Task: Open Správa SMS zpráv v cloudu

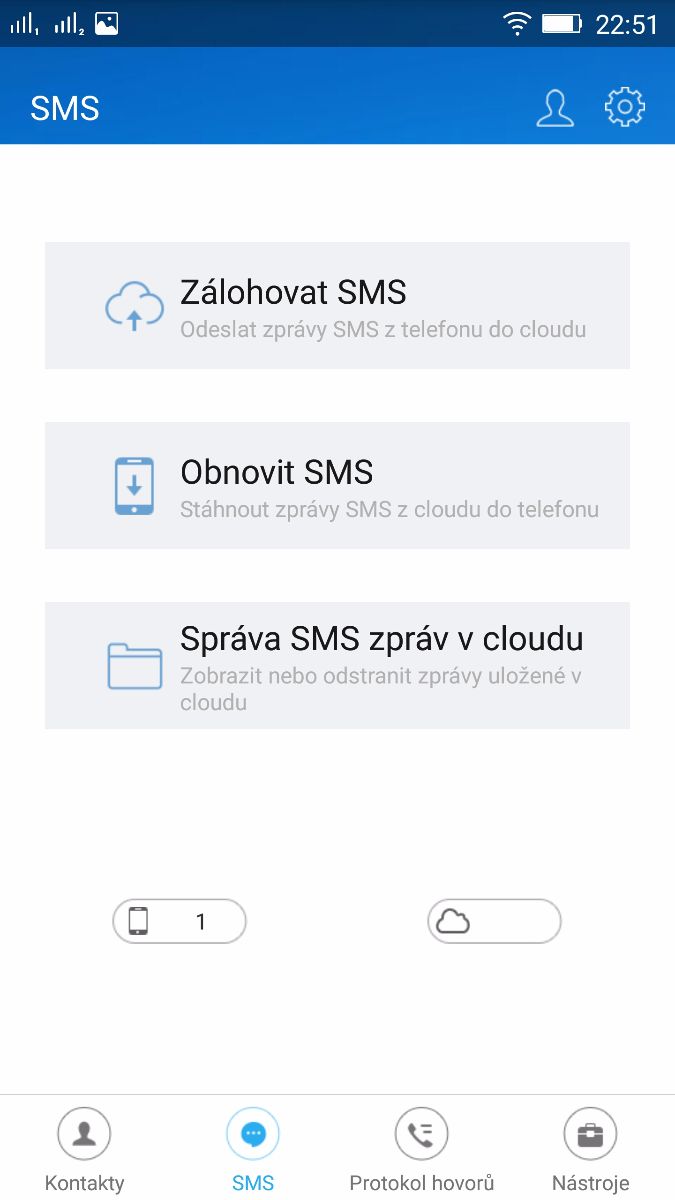Action: [x=337, y=665]
